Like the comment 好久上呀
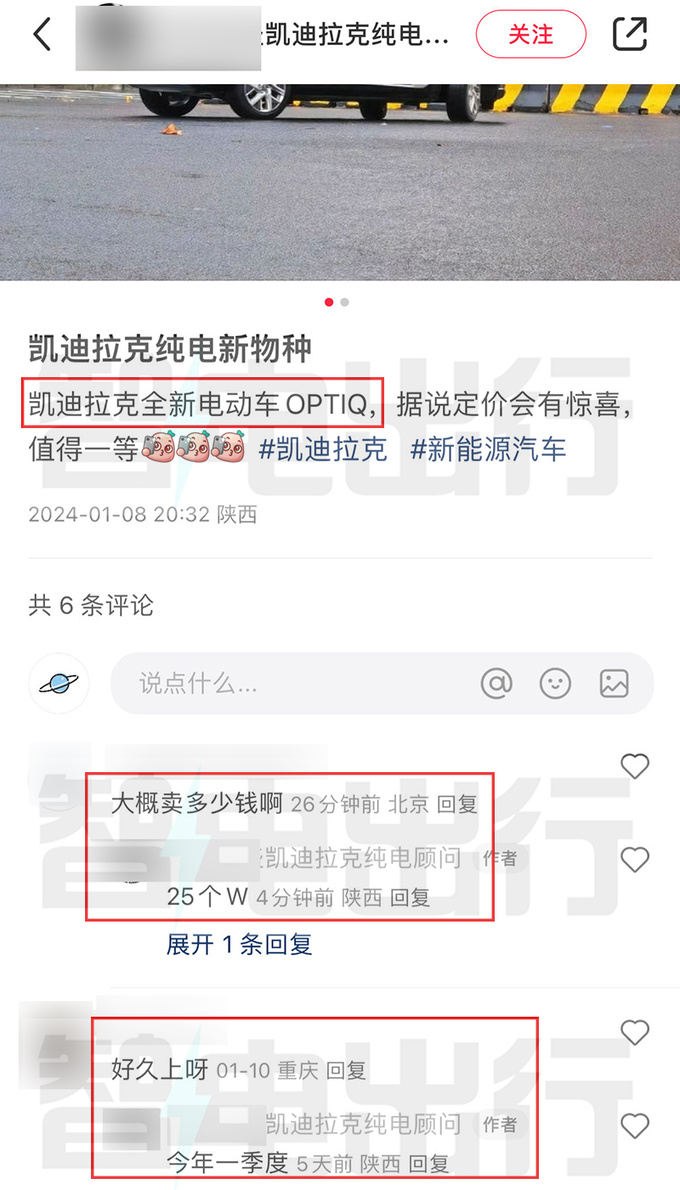Viewport: 680px width, 1190px height. pyautogui.click(x=635, y=1032)
